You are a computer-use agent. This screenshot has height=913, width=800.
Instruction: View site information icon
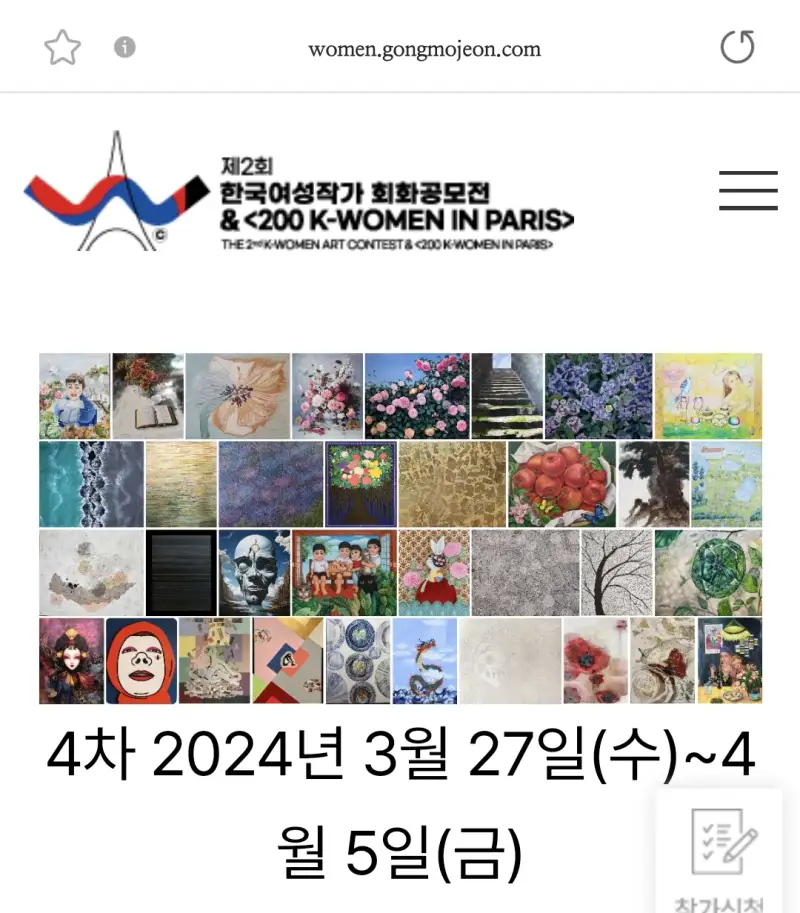click(125, 47)
